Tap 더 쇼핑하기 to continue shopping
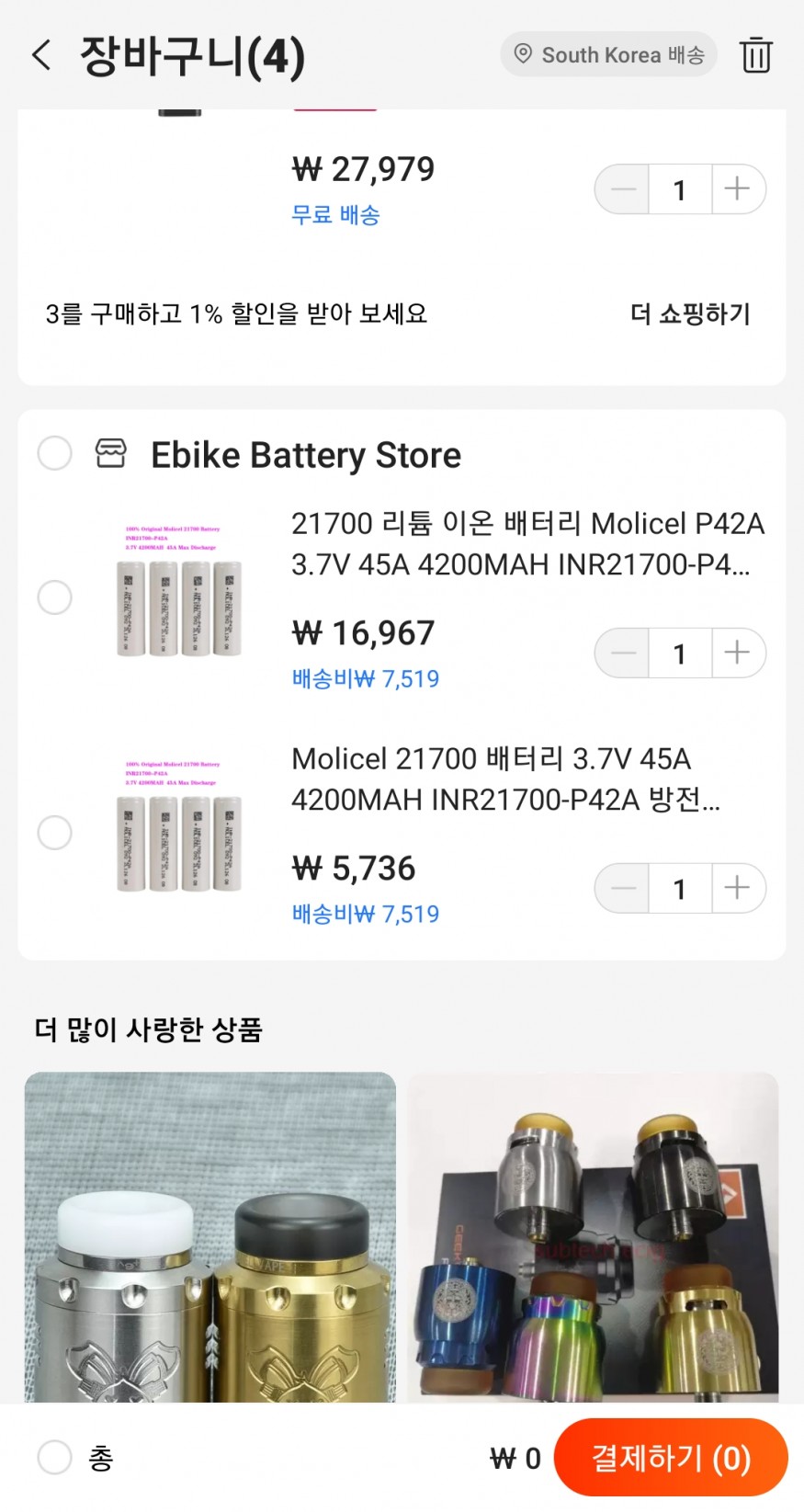This screenshot has width=804, height=1512. pos(690,314)
